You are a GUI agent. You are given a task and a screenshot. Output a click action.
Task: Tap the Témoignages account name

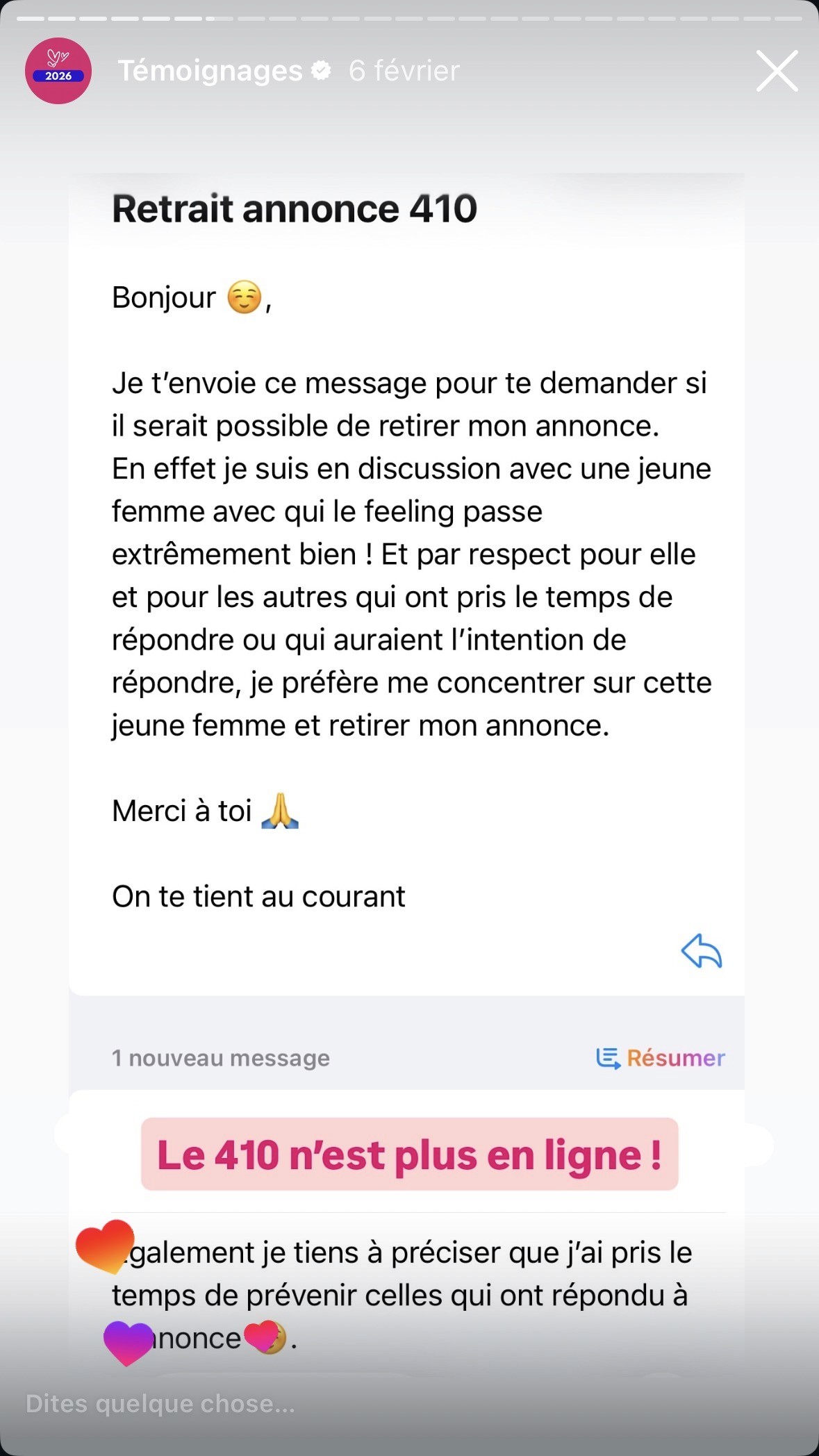pos(210,71)
